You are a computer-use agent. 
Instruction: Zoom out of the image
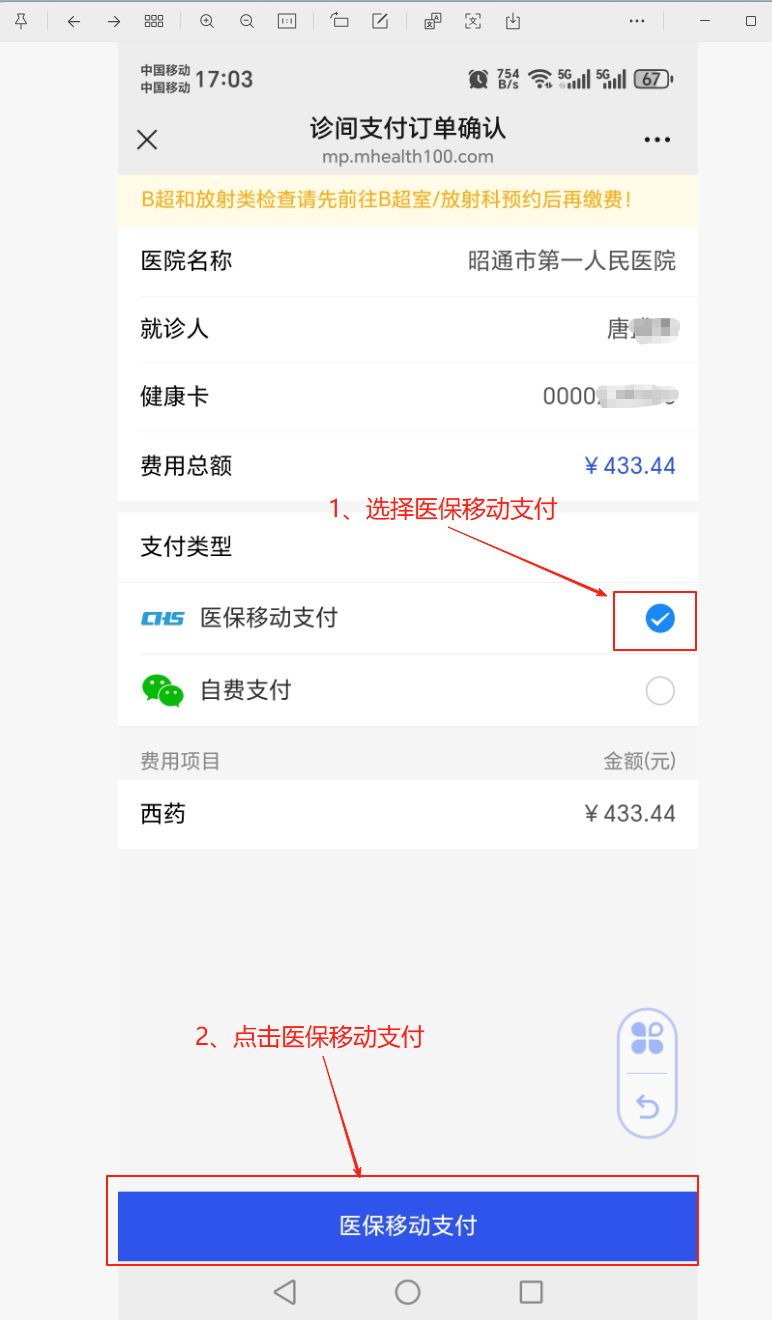pos(247,21)
